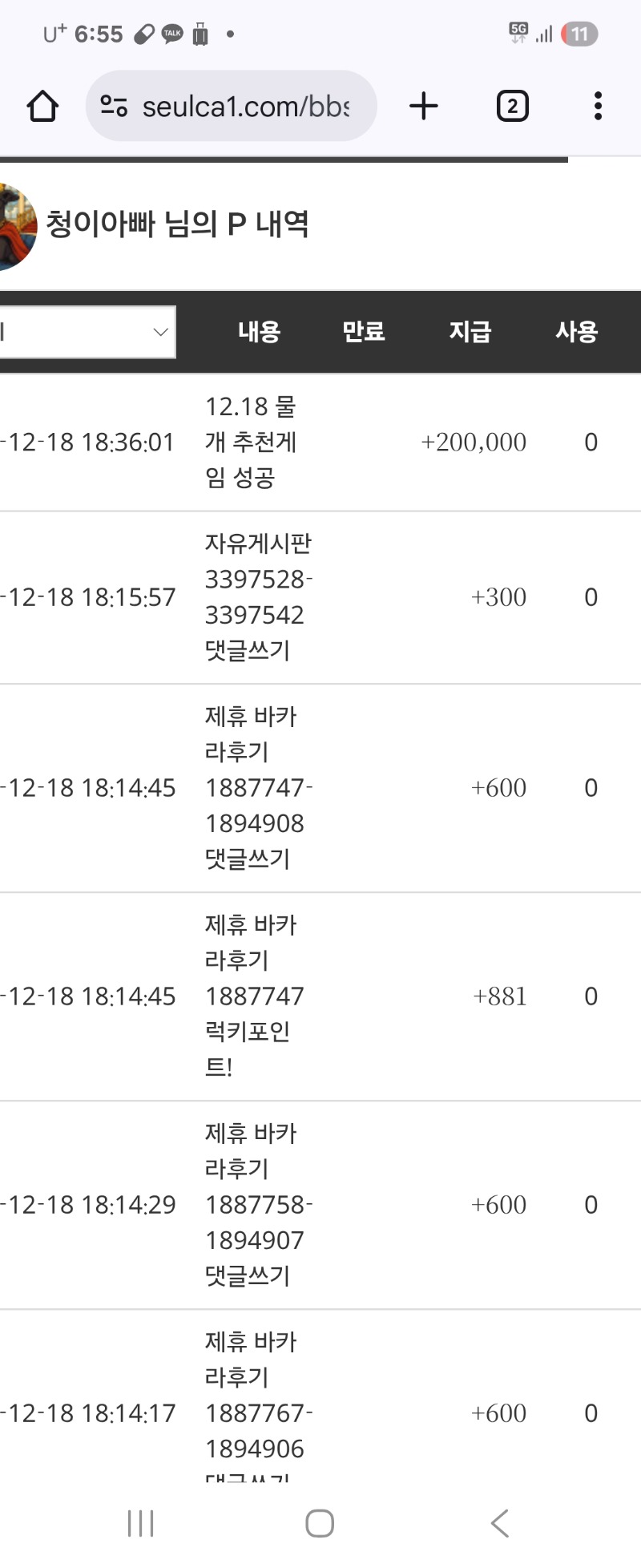The image size is (641, 1568).
Task: Open a new browser tab
Action: tap(424, 106)
